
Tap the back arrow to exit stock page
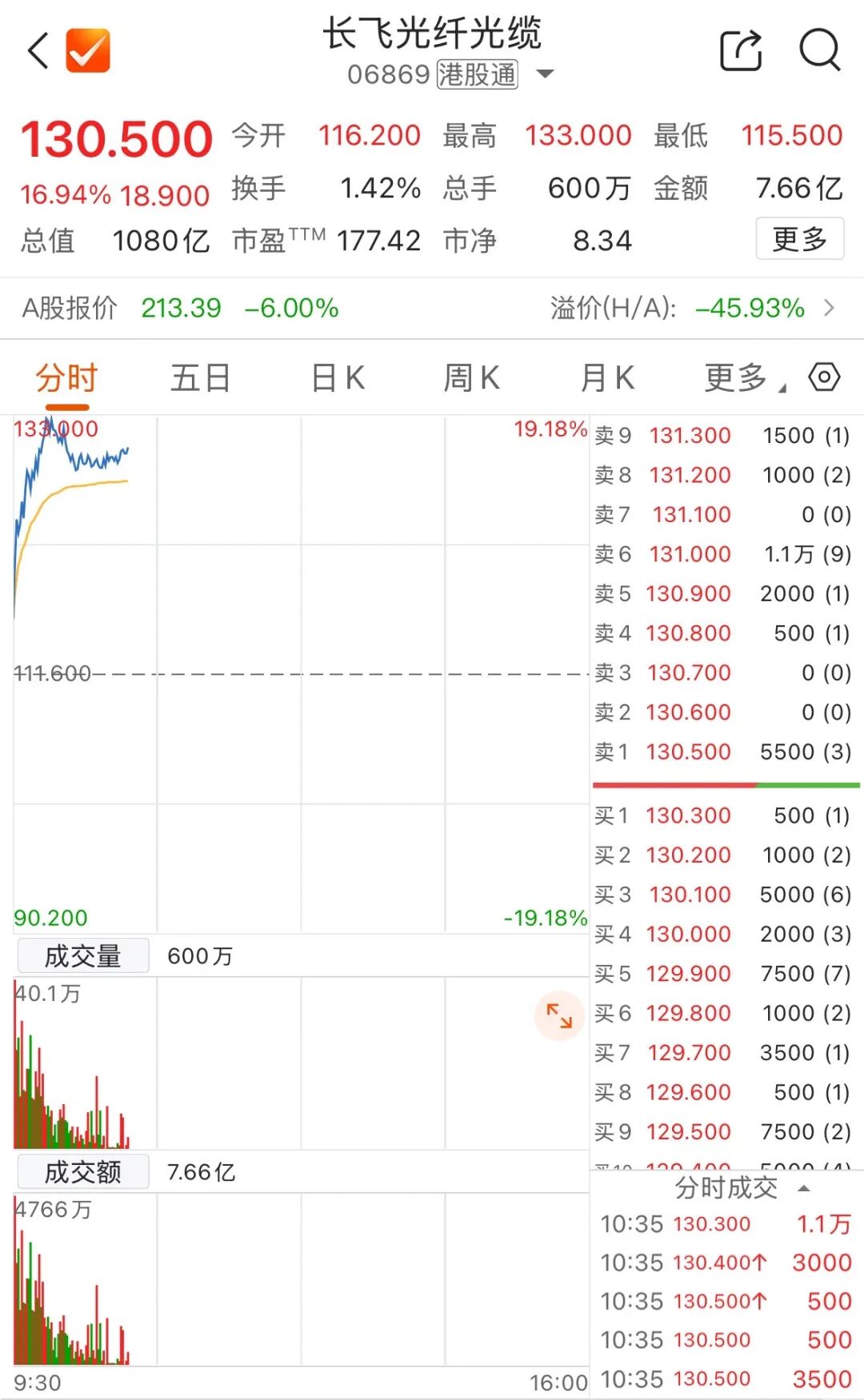click(x=36, y=50)
